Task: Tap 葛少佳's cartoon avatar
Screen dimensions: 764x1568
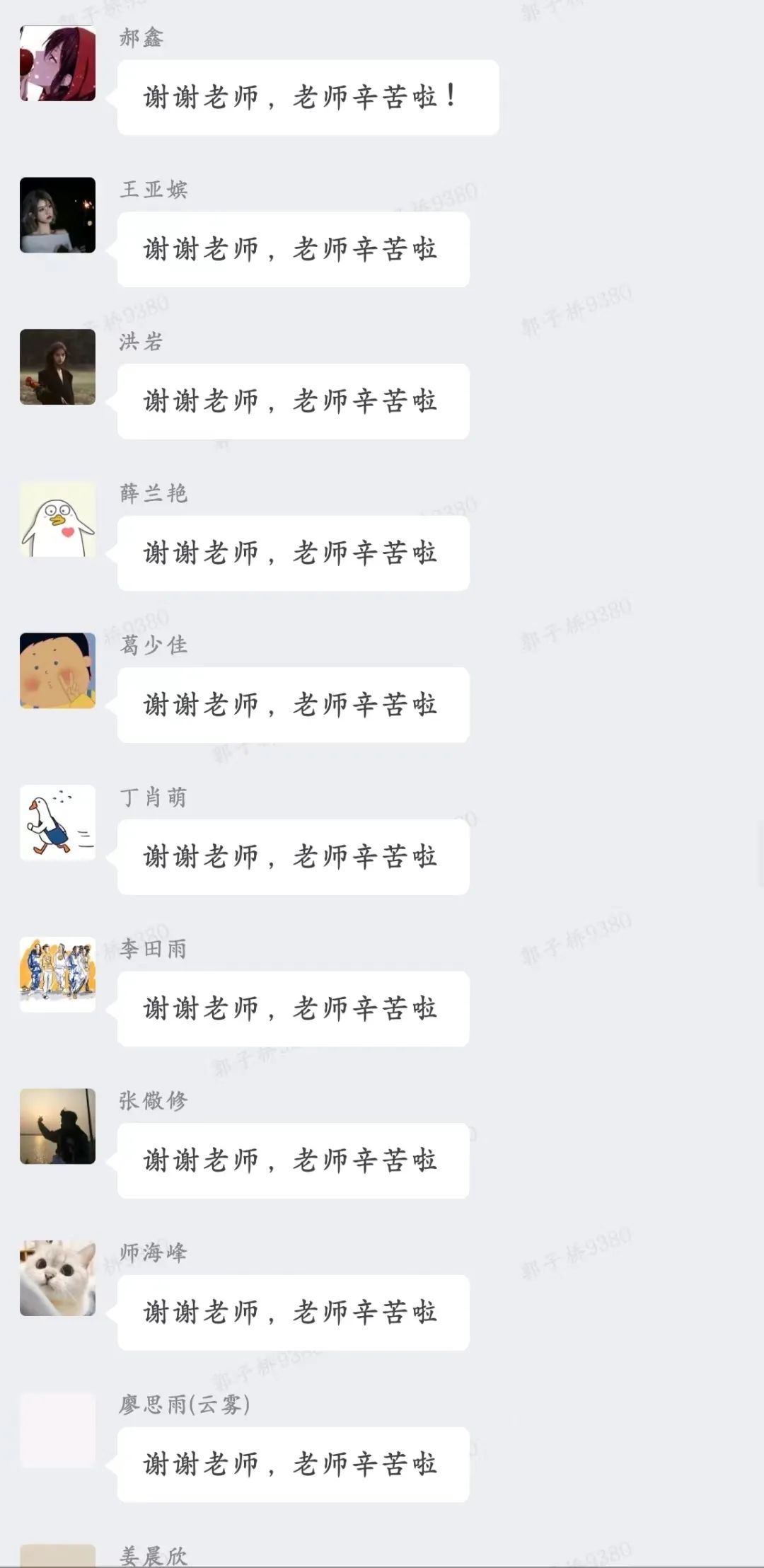Action: [x=57, y=671]
